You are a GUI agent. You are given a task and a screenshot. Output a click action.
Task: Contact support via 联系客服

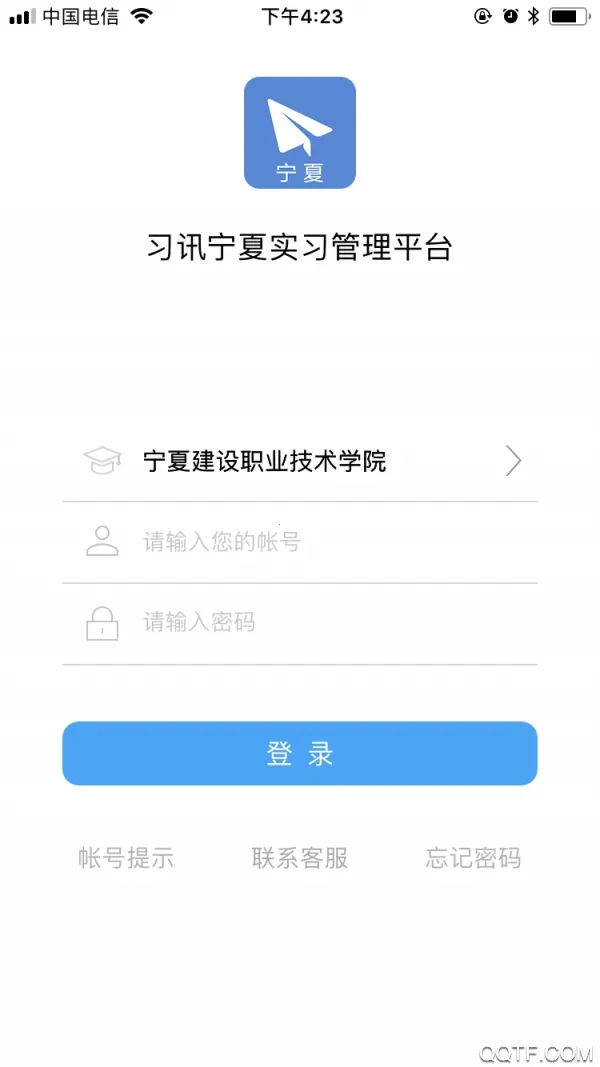(300, 858)
